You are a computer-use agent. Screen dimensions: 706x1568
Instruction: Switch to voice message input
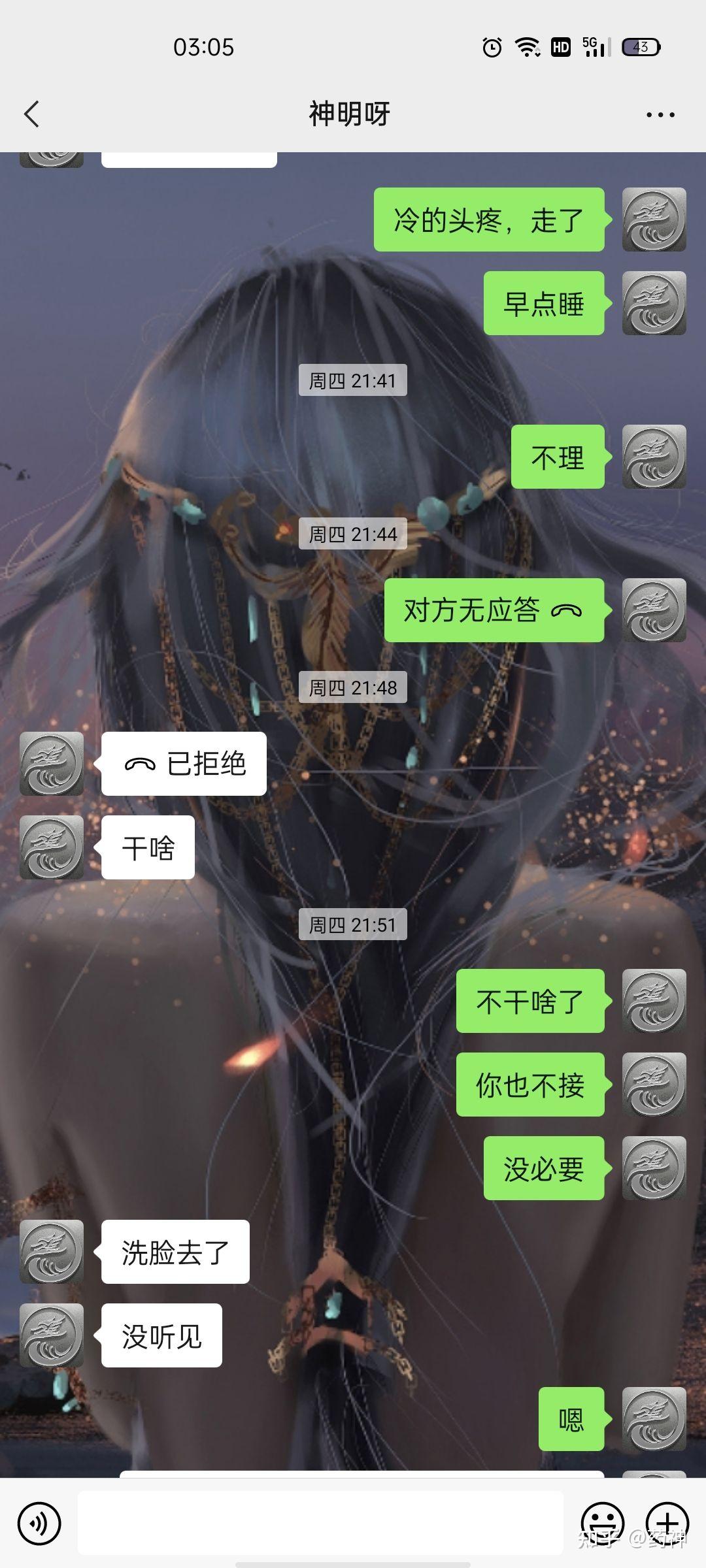pos(39,1524)
